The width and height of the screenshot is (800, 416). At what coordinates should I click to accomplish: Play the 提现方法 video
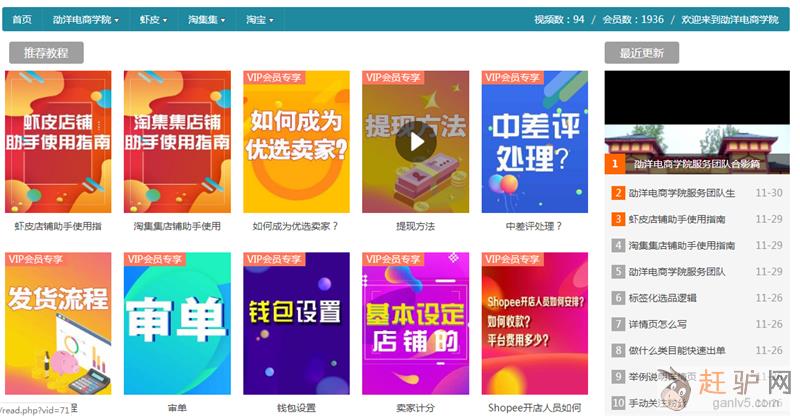(415, 141)
